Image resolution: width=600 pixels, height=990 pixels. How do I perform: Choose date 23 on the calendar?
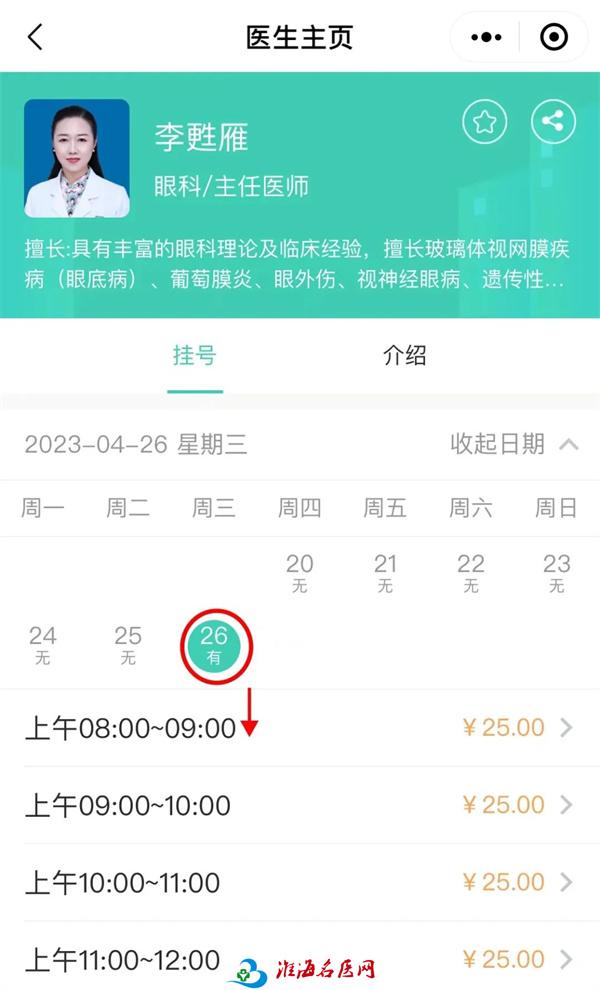click(x=556, y=572)
